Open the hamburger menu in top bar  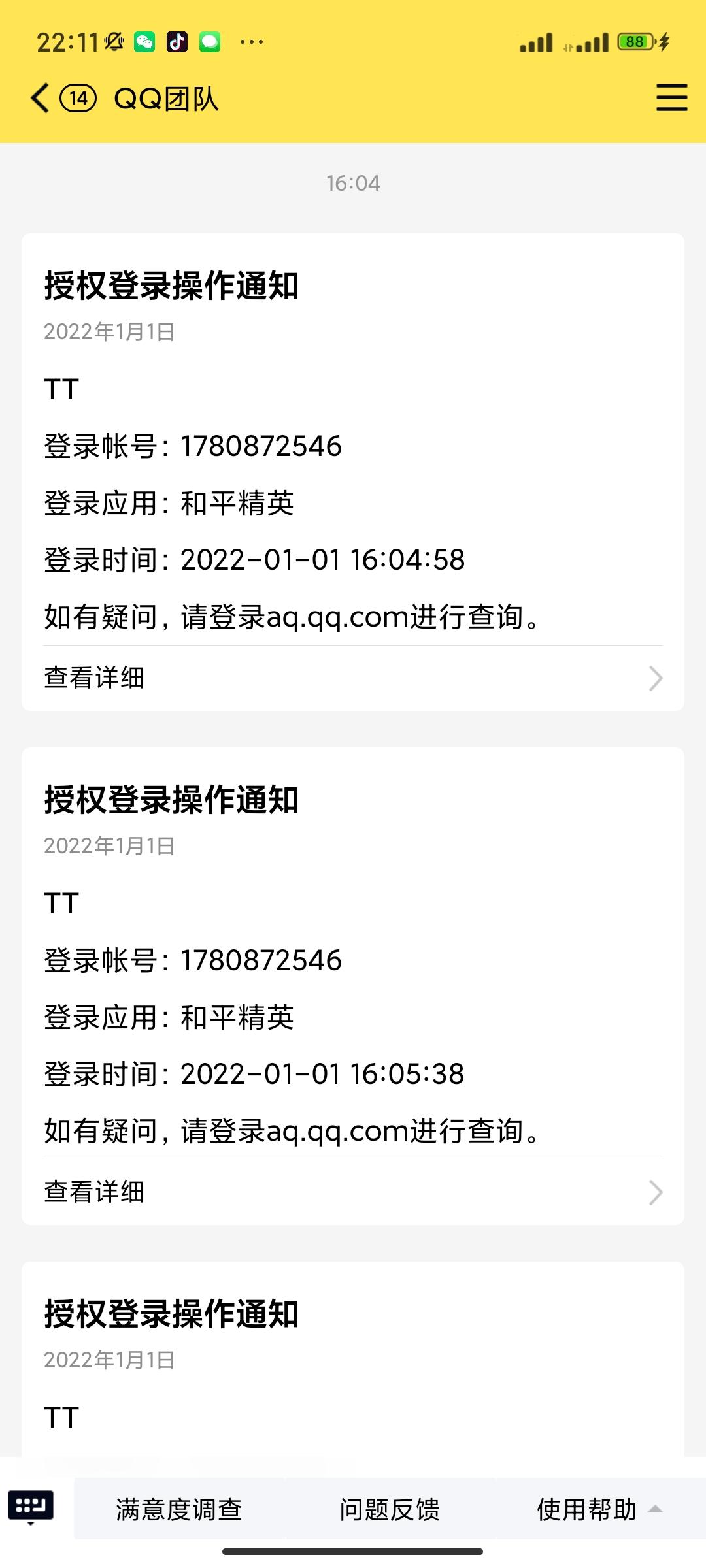(x=671, y=97)
